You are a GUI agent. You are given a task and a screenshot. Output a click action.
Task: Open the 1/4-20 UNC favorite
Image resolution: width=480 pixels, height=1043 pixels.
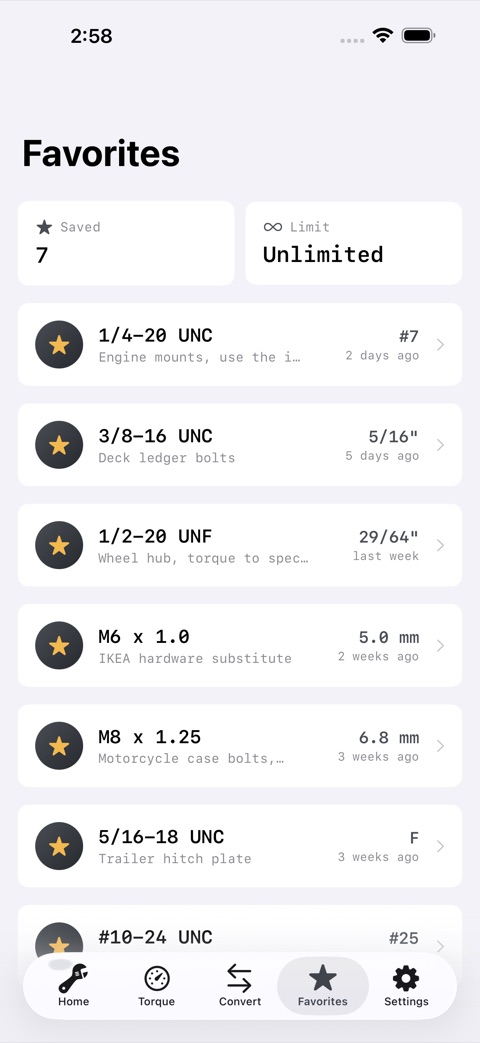[x=240, y=345]
